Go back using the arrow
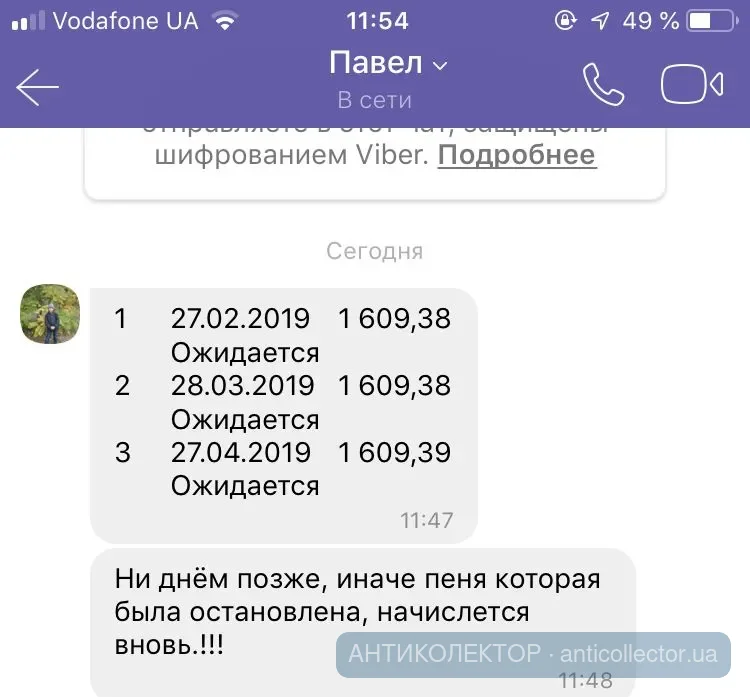 point(38,87)
